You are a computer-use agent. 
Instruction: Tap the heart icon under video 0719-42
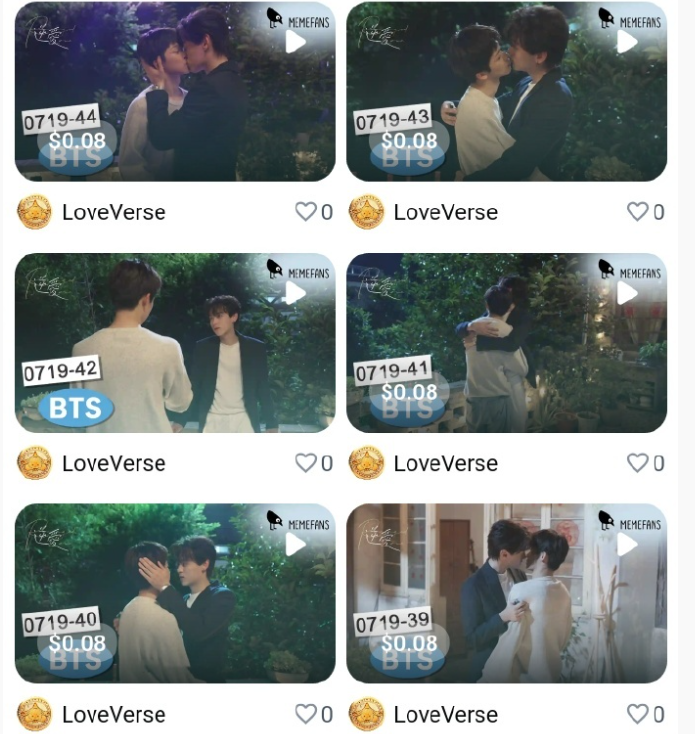(x=306, y=463)
